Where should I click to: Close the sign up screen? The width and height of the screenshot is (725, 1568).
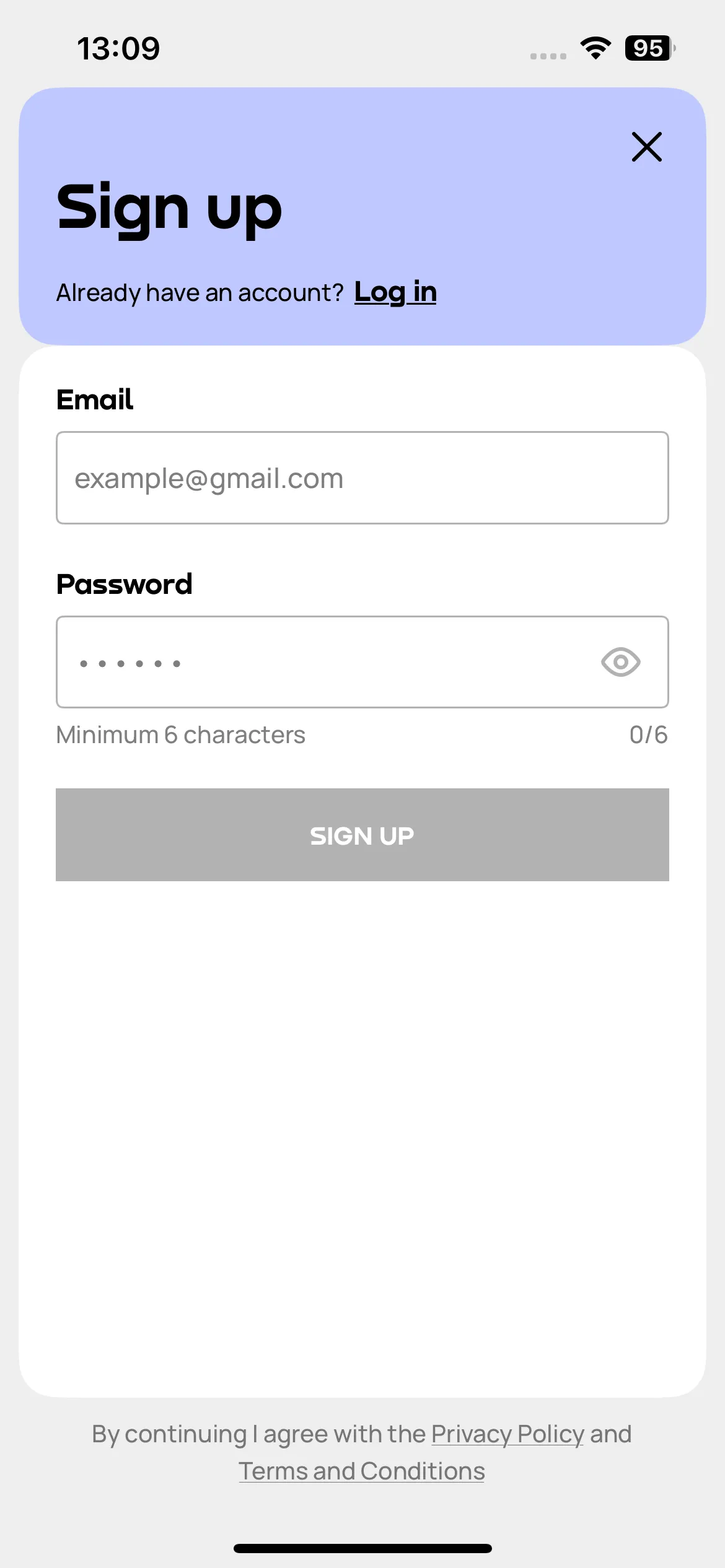point(647,147)
